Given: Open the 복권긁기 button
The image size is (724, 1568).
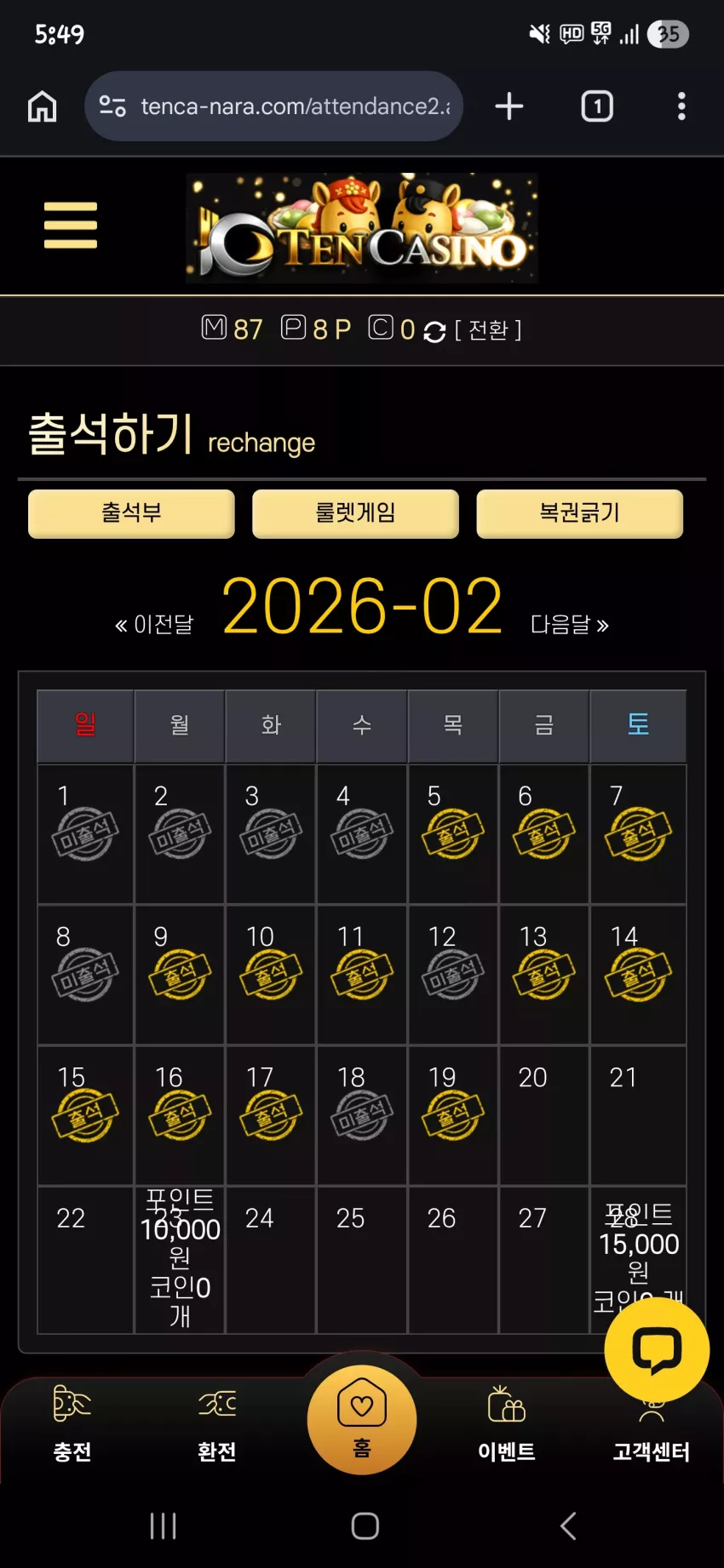Looking at the screenshot, I should click(579, 513).
